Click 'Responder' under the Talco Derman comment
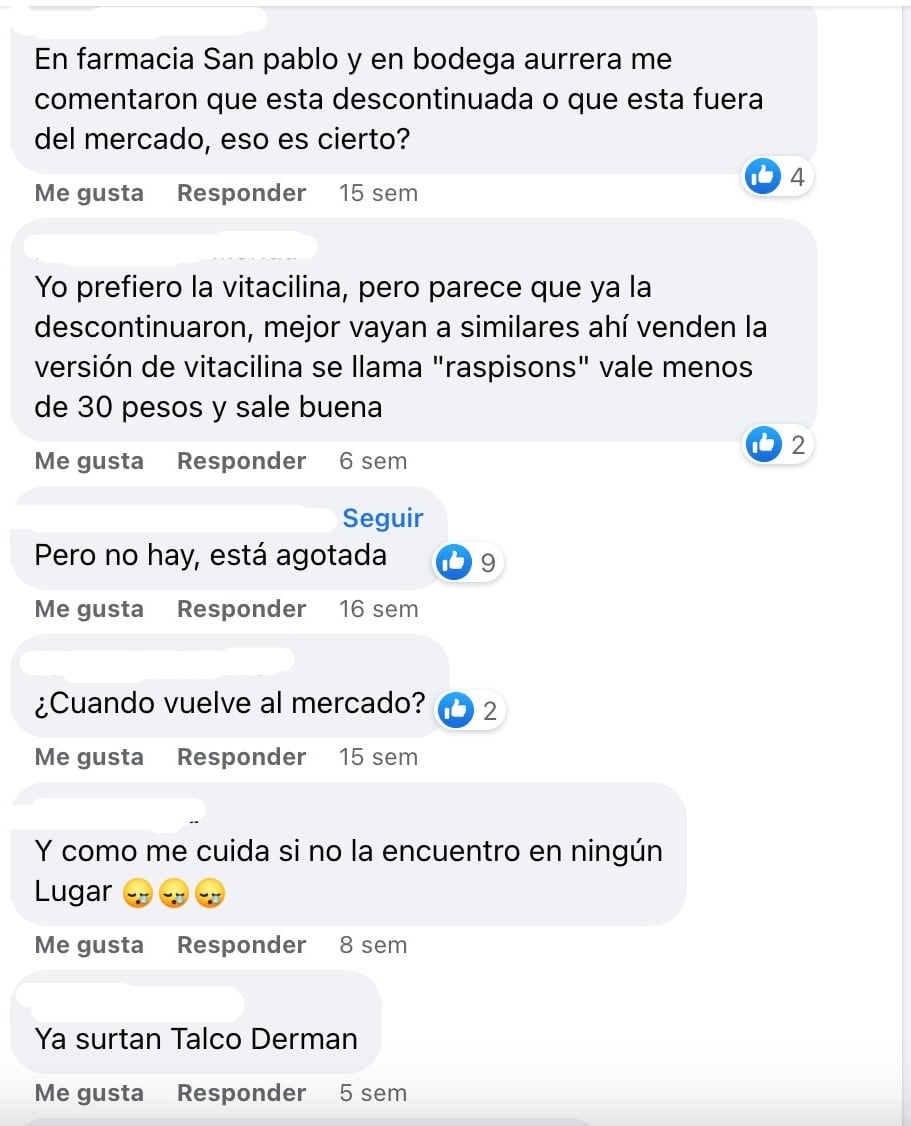The width and height of the screenshot is (911, 1126). coord(241,1093)
